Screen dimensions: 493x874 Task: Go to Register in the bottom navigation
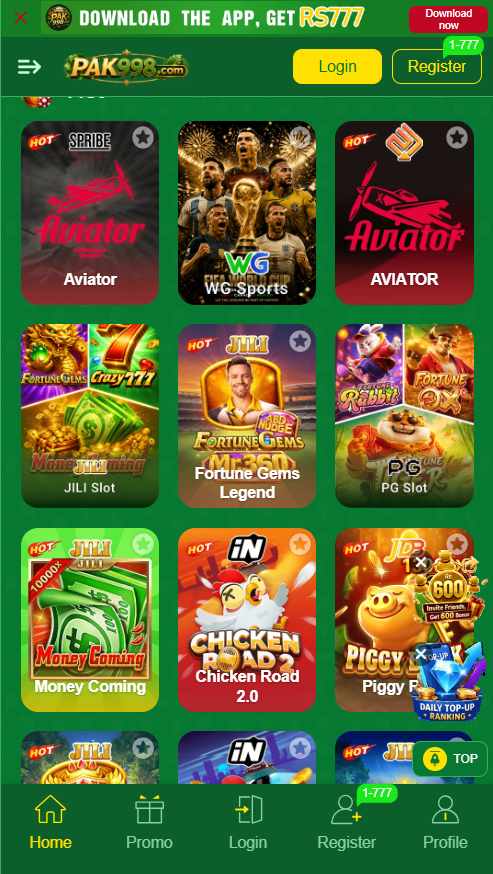click(346, 823)
